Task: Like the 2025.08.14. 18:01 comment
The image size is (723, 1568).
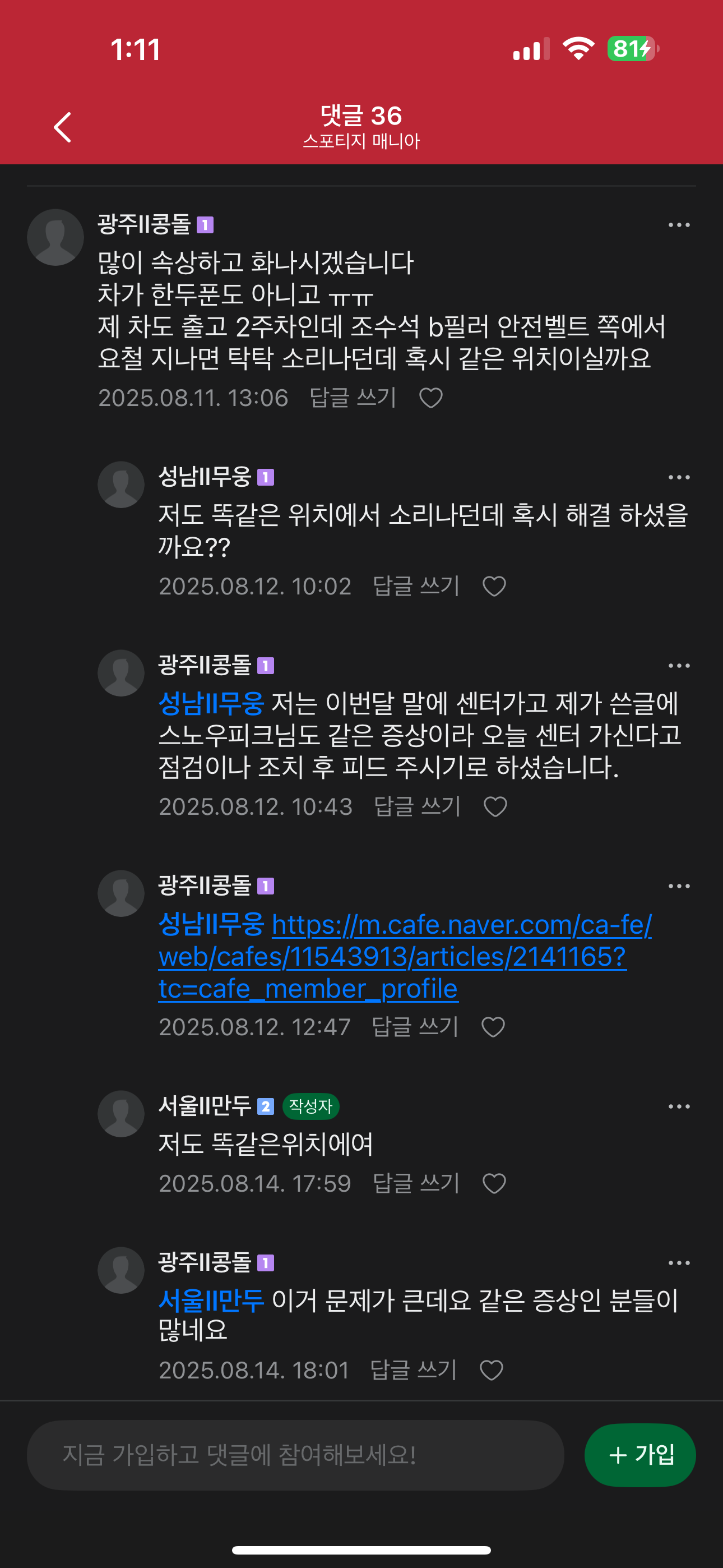Action: (x=492, y=1371)
